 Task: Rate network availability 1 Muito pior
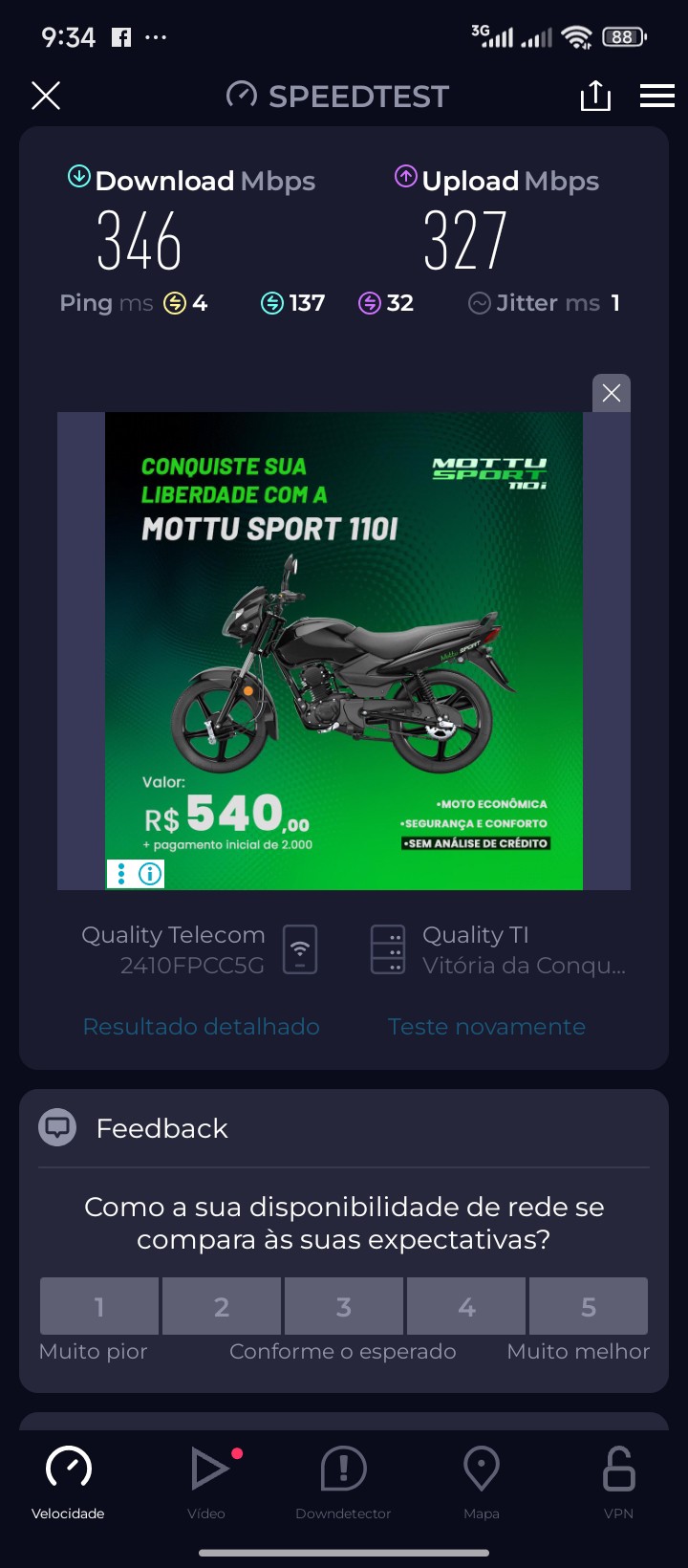99,1306
